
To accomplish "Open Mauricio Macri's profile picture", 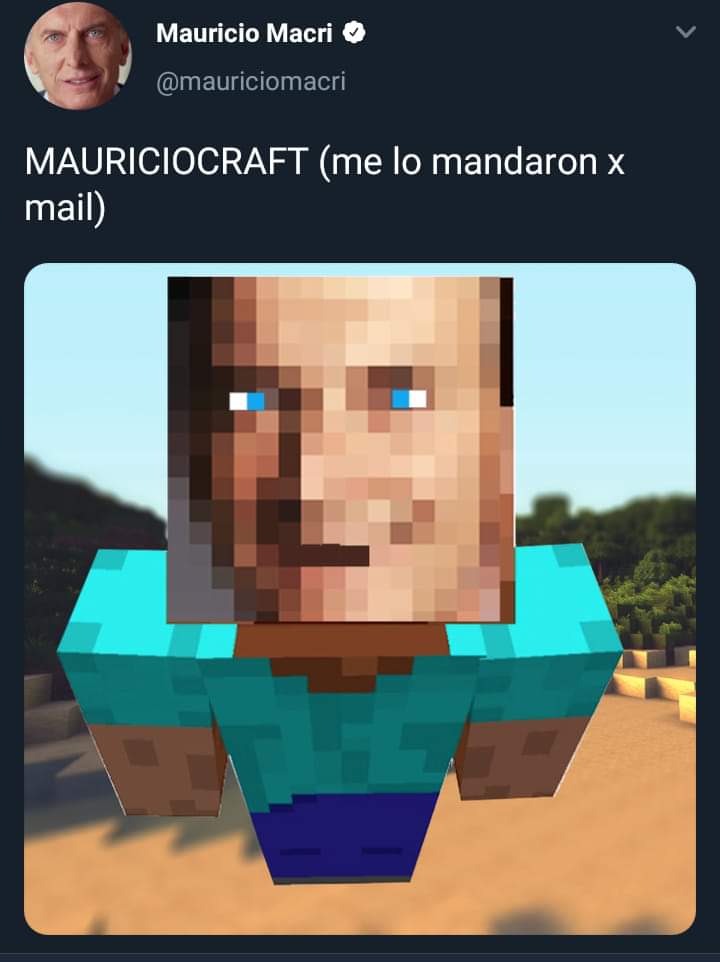I will pyautogui.click(x=78, y=56).
